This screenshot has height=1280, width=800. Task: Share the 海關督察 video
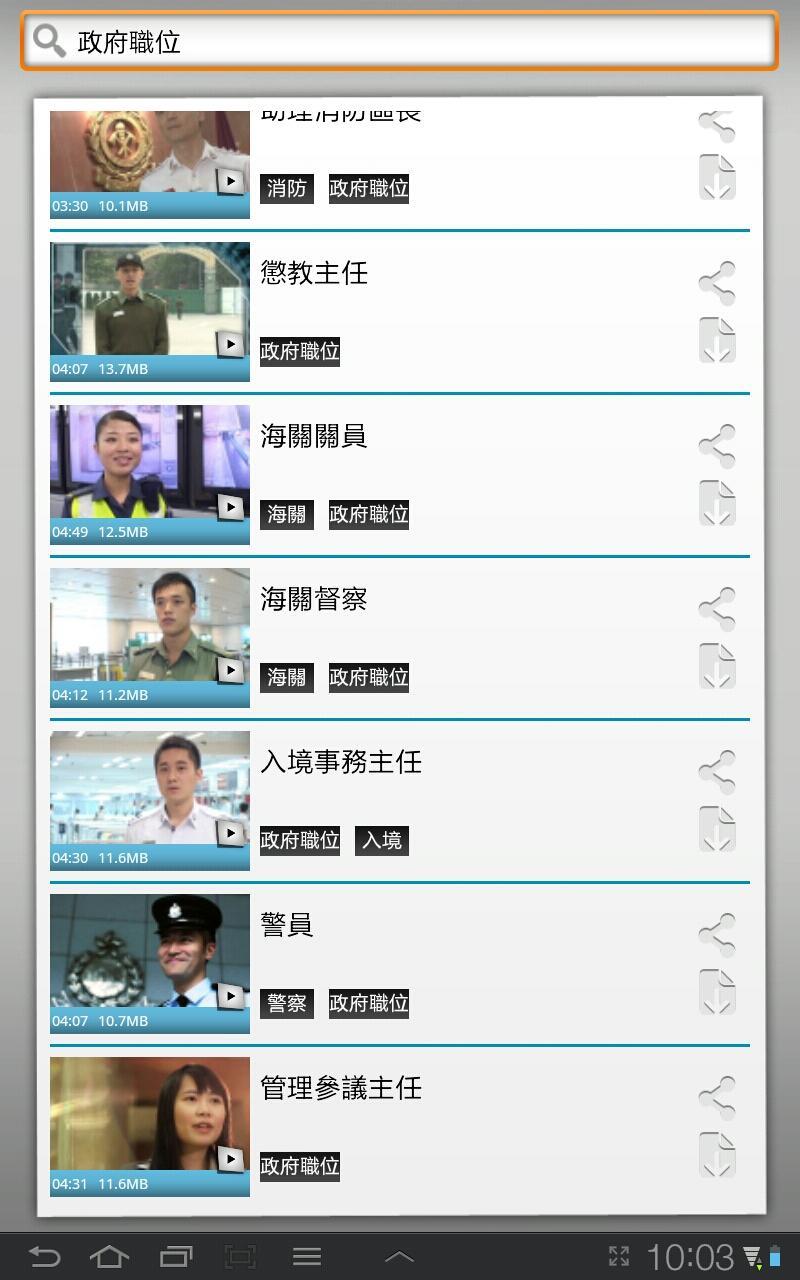click(717, 608)
